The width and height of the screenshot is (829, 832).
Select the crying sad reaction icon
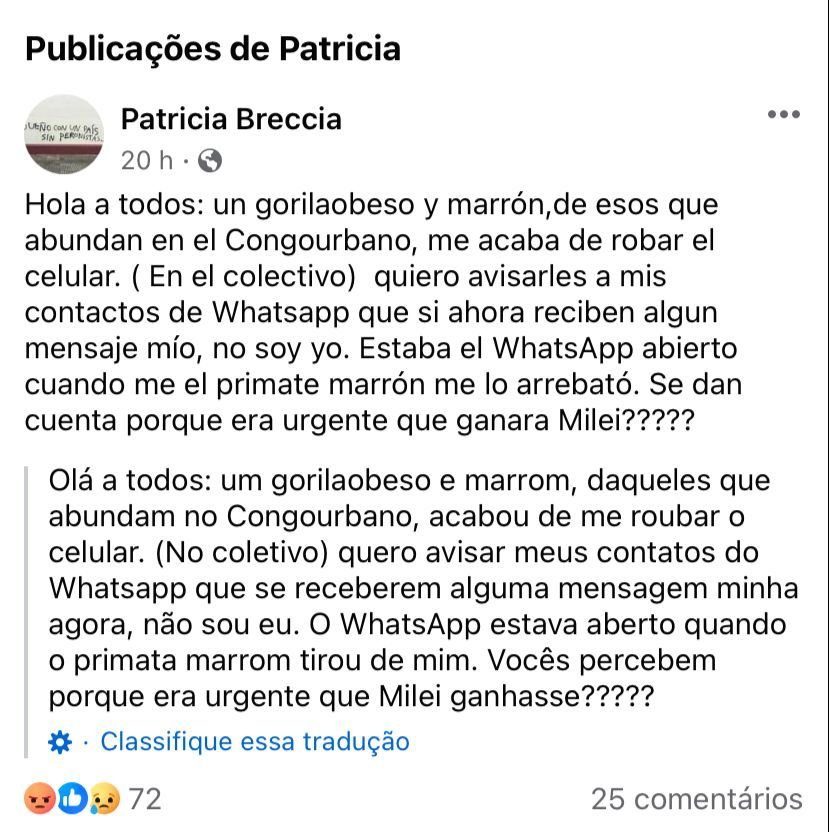103,797
